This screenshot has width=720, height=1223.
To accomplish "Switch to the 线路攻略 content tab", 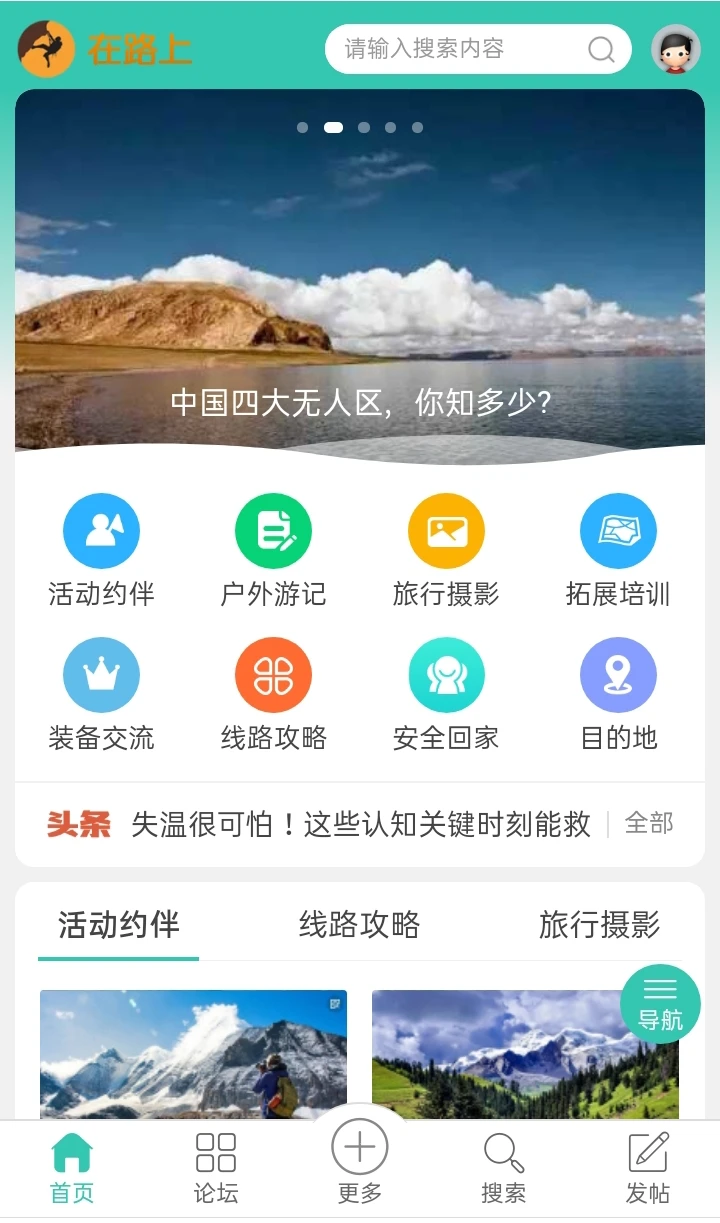I will tap(359, 924).
